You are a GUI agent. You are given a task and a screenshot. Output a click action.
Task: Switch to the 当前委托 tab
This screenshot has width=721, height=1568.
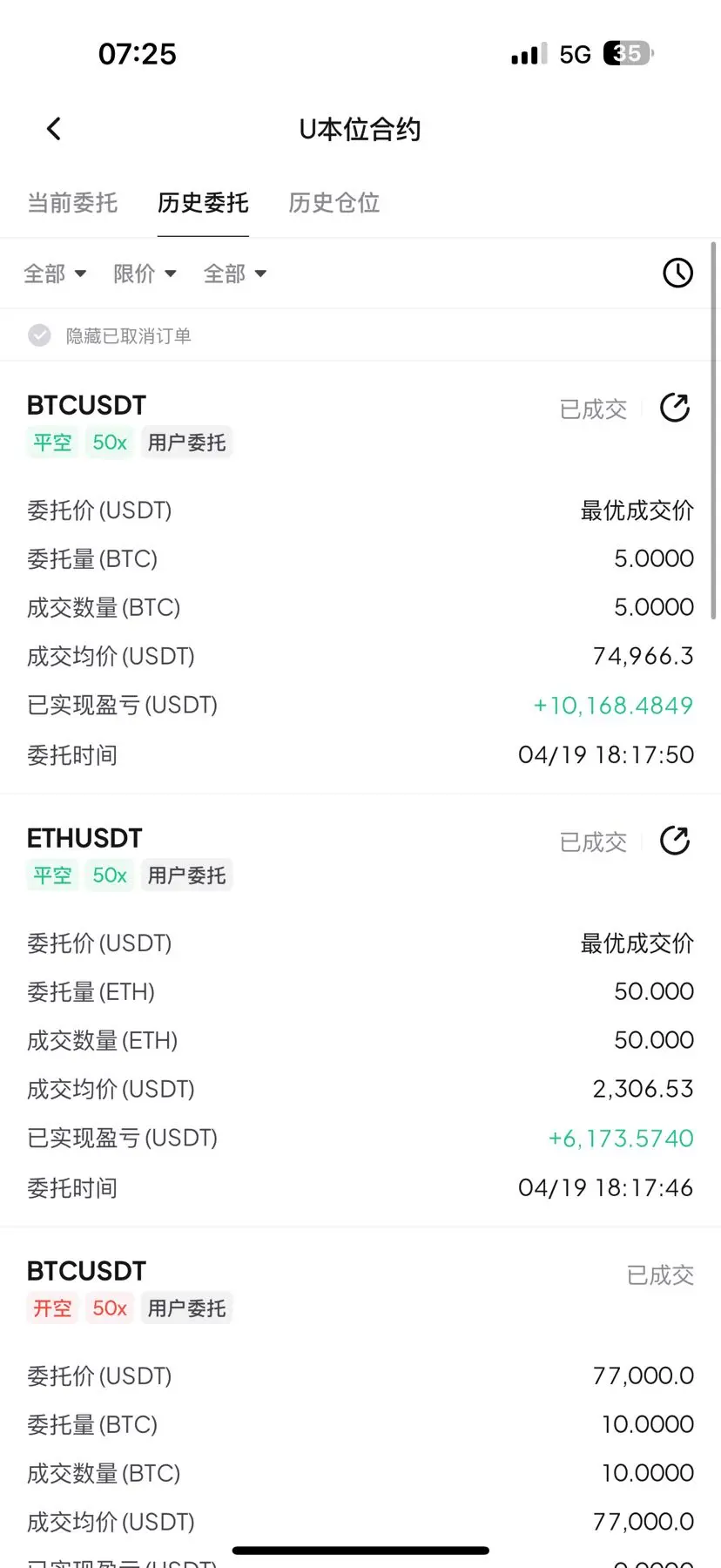click(72, 203)
